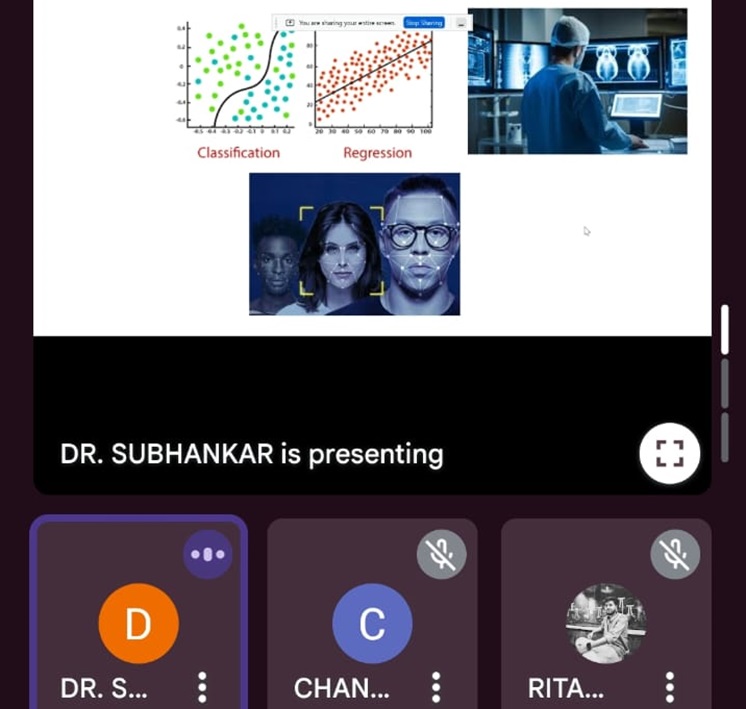The height and width of the screenshot is (709, 746).
Task: Expand the presentation to full screen
Action: pos(669,454)
